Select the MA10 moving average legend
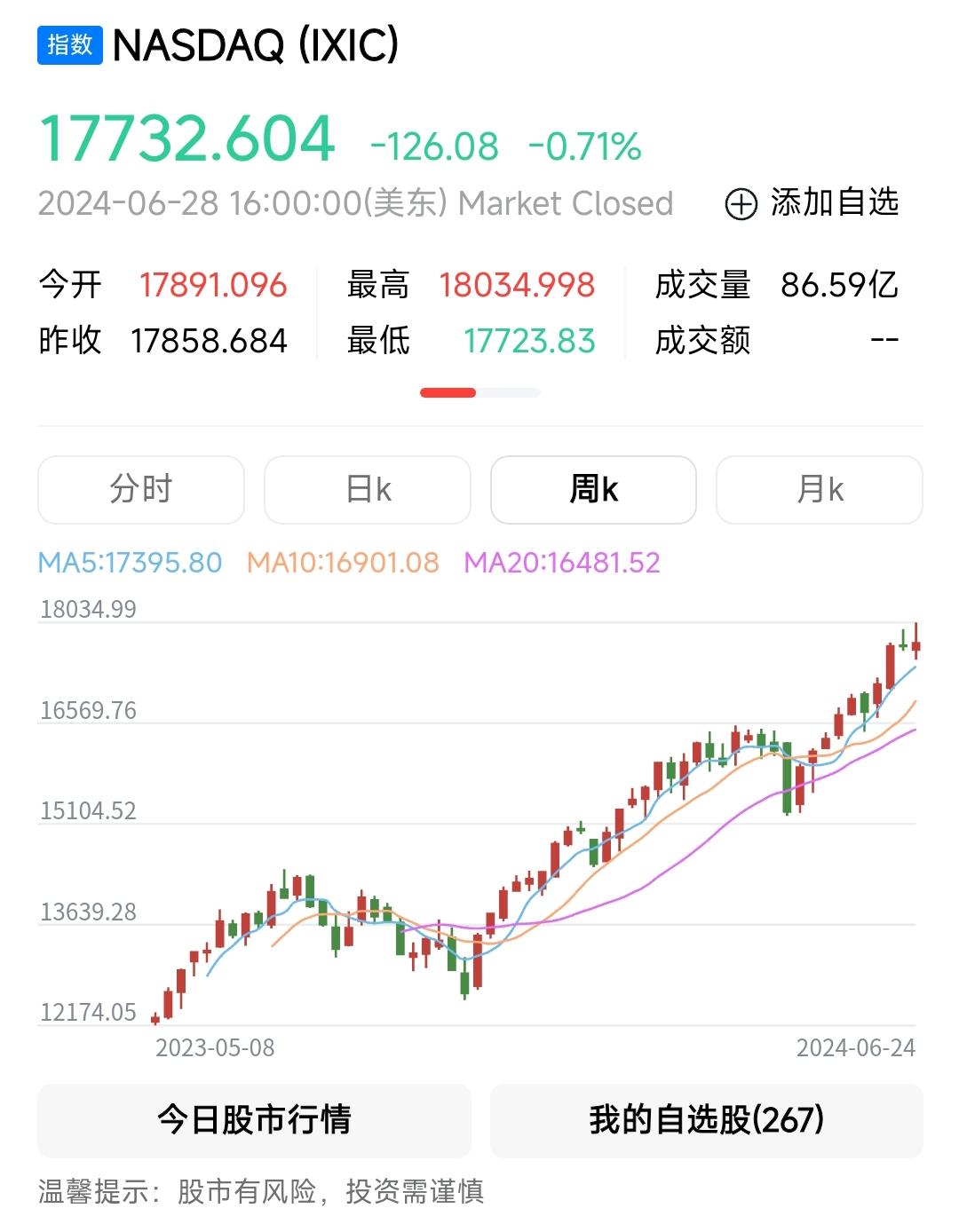Image resolution: width=959 pixels, height=1232 pixels. click(x=345, y=561)
